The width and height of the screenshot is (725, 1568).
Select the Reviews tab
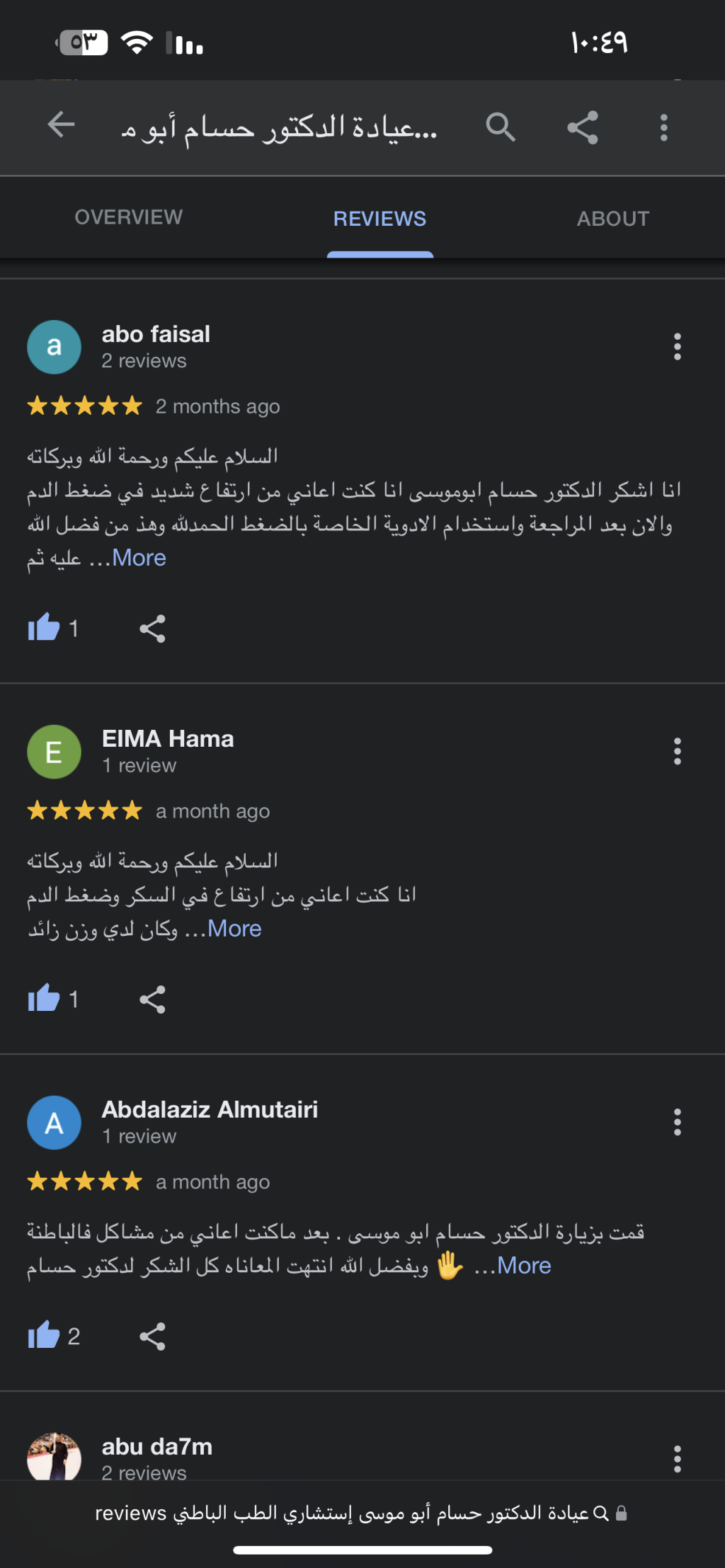[x=379, y=219]
